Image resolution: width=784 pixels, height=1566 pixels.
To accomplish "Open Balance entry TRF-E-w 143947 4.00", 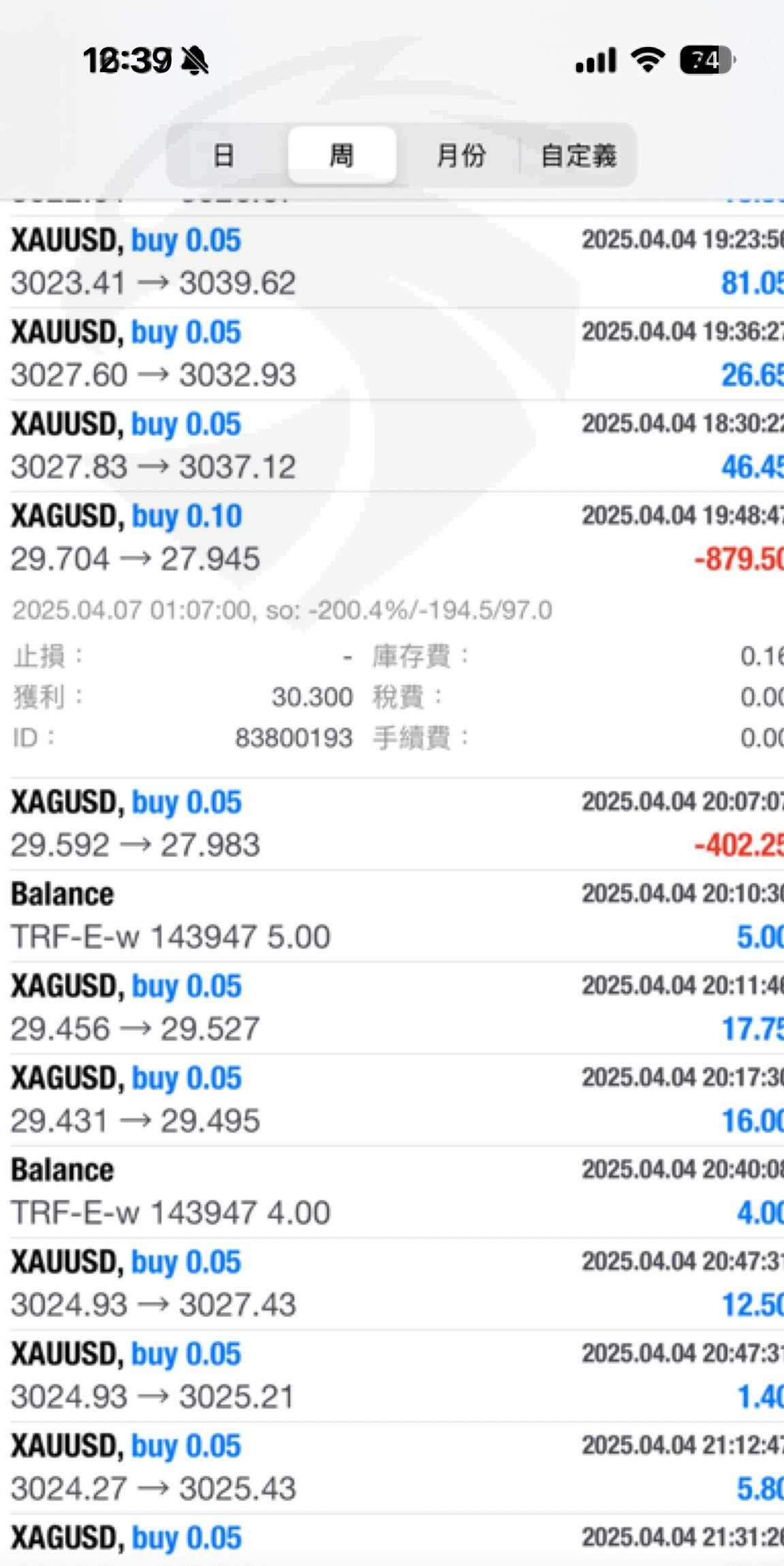I will [392, 1193].
